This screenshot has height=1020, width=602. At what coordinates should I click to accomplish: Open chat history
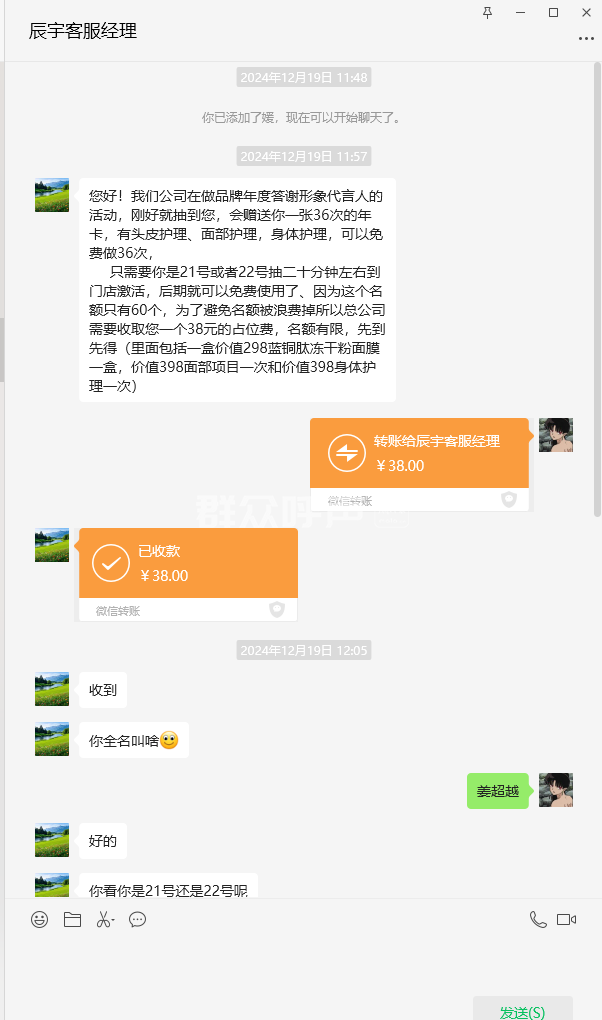[x=137, y=919]
